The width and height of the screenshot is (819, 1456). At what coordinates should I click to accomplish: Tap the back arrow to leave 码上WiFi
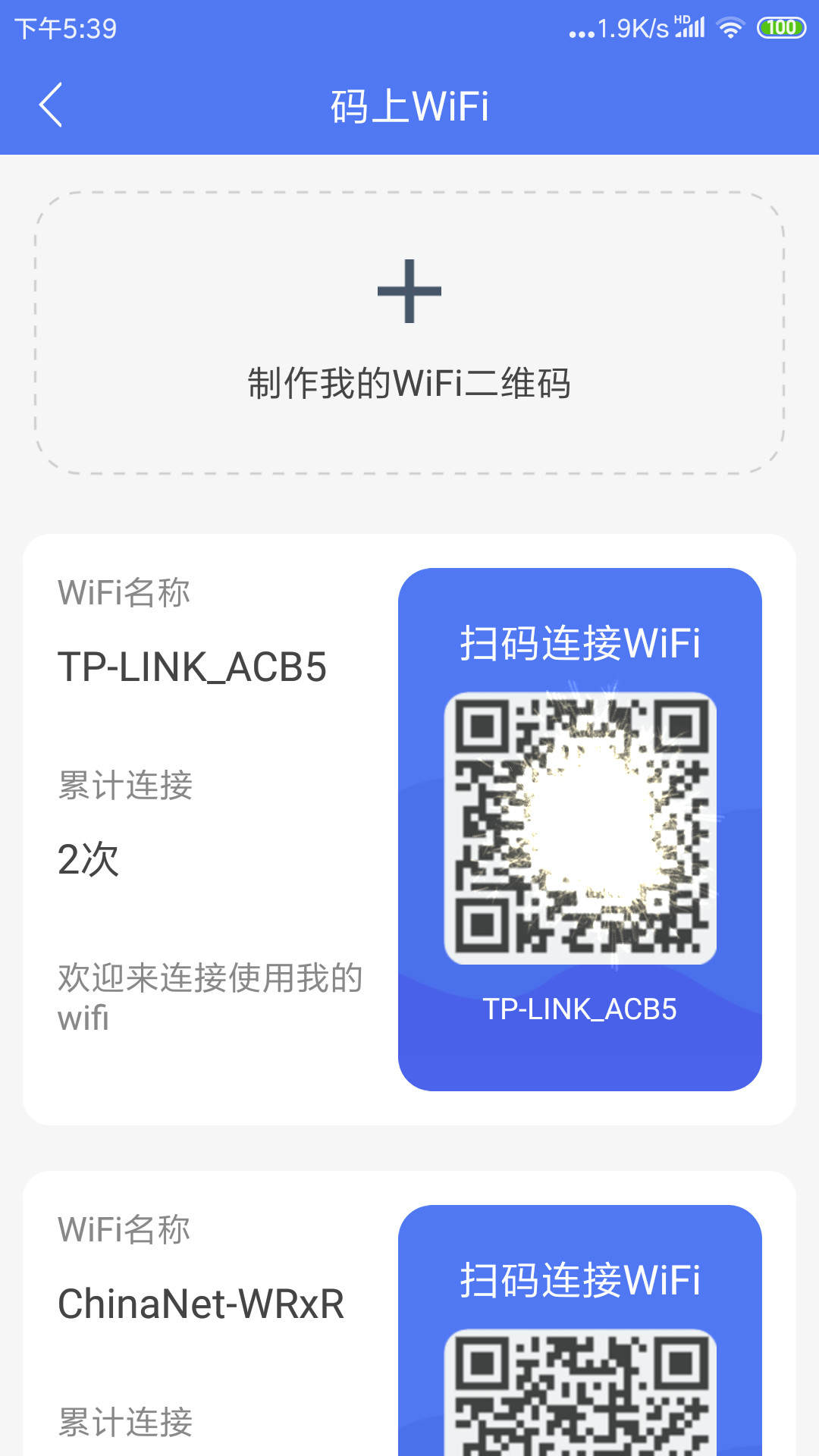(x=51, y=105)
